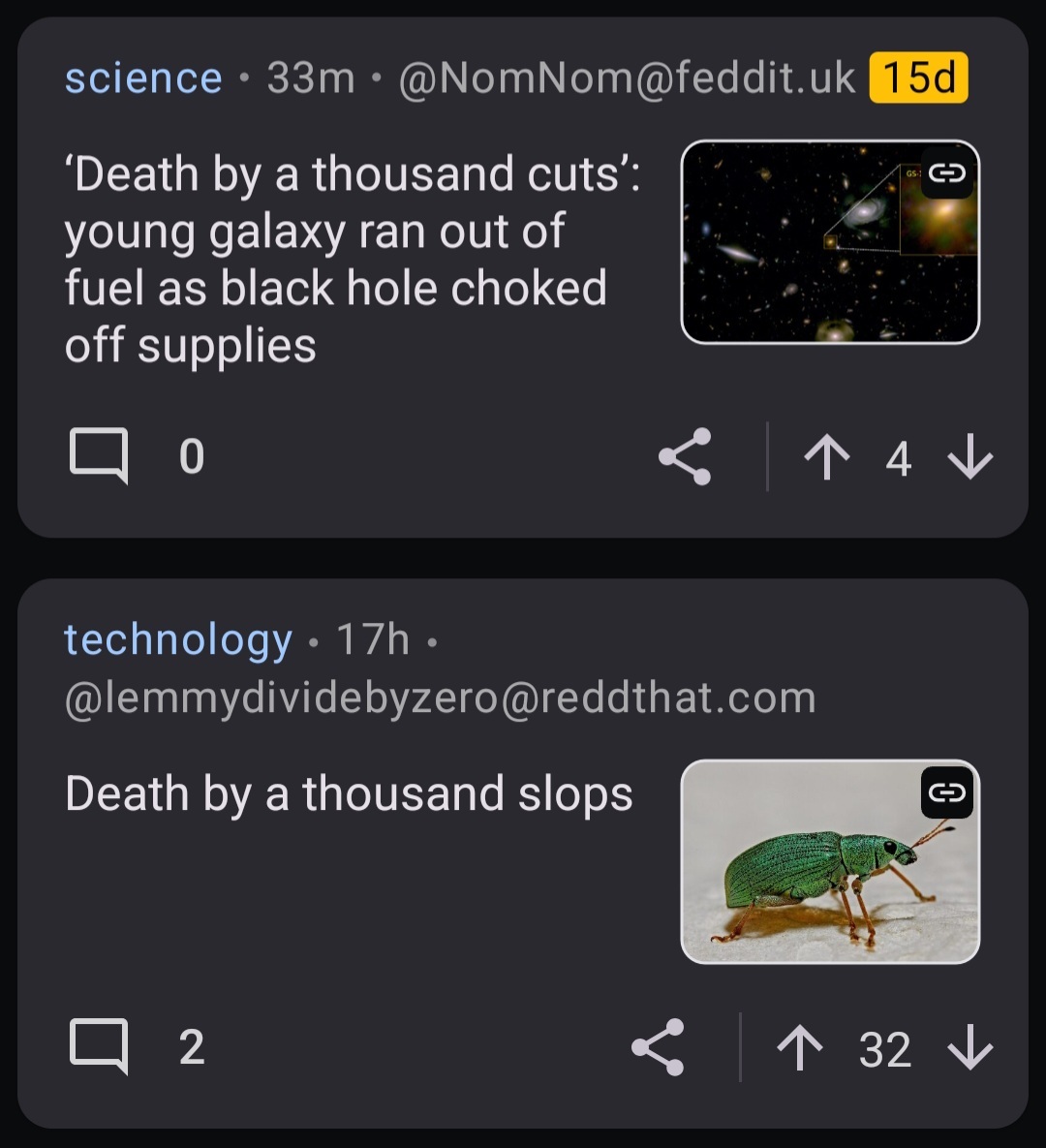The height and width of the screenshot is (1148, 1046).
Task: Upvote the young galaxy post
Action: tap(826, 457)
